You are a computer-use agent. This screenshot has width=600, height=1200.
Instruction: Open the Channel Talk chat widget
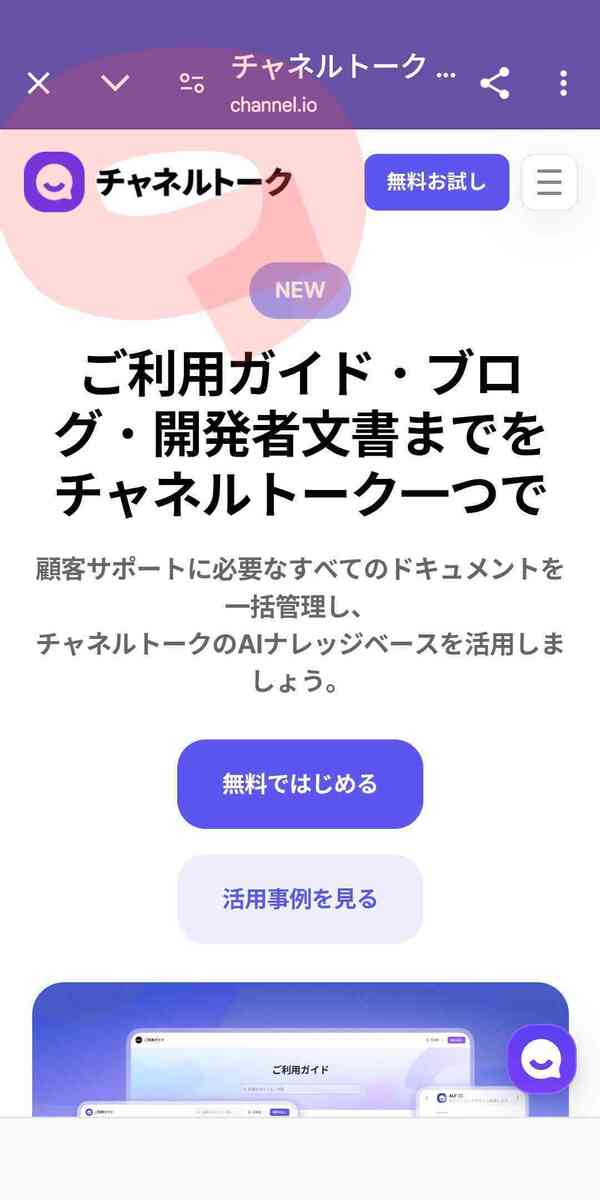[542, 1059]
